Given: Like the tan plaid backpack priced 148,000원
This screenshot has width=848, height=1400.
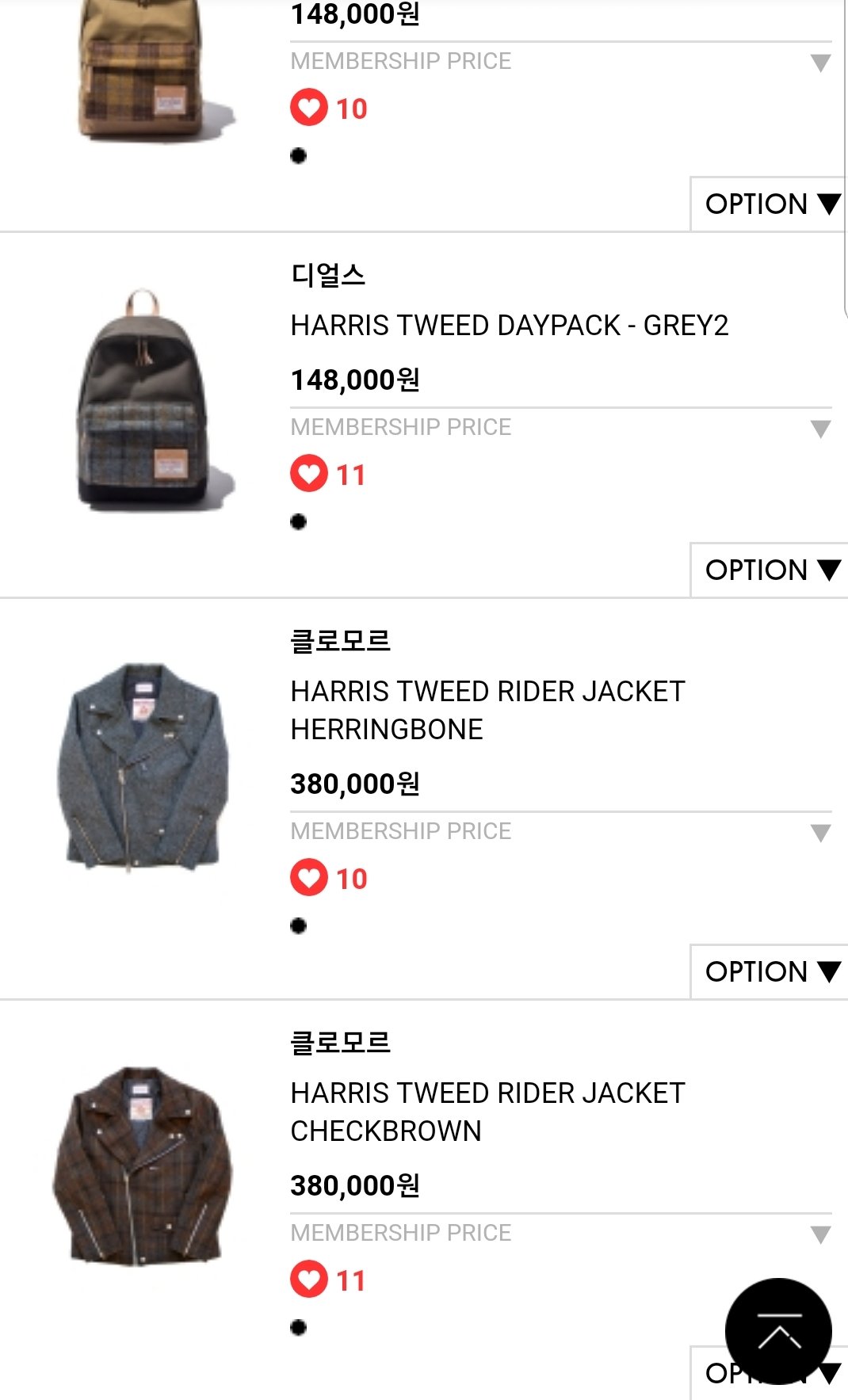Looking at the screenshot, I should [x=309, y=108].
